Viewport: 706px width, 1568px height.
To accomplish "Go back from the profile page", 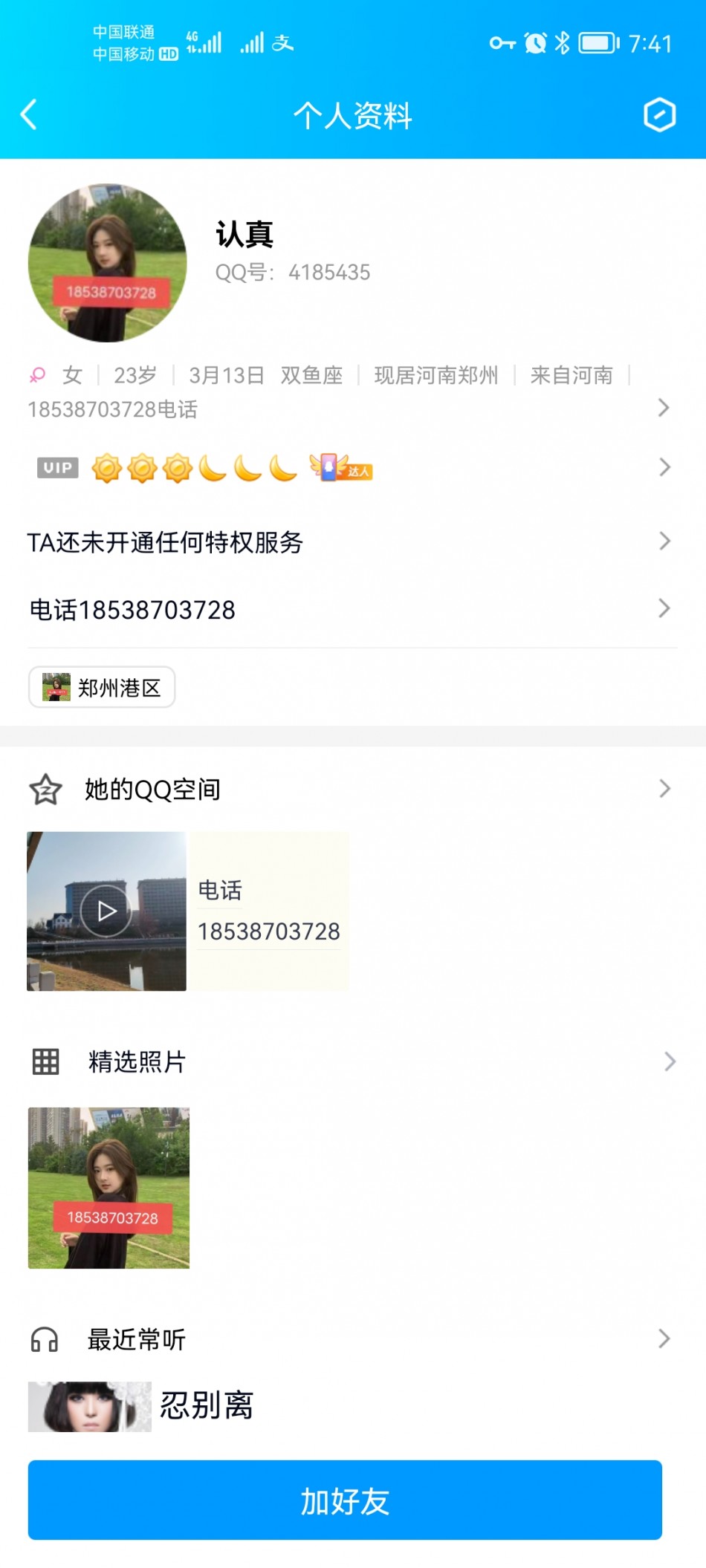I will pyautogui.click(x=29, y=115).
